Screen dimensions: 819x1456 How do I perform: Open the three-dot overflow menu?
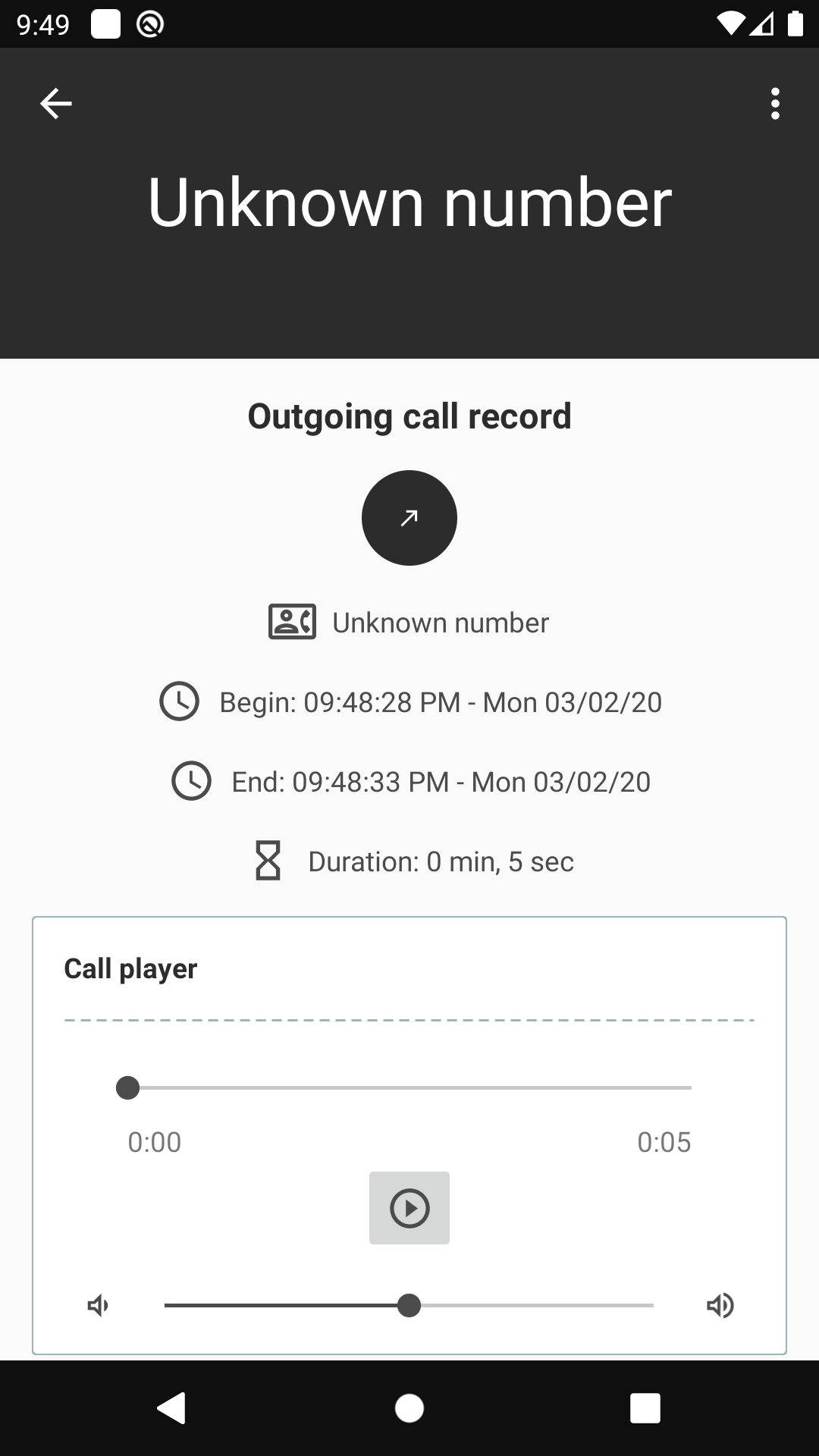pos(775,103)
